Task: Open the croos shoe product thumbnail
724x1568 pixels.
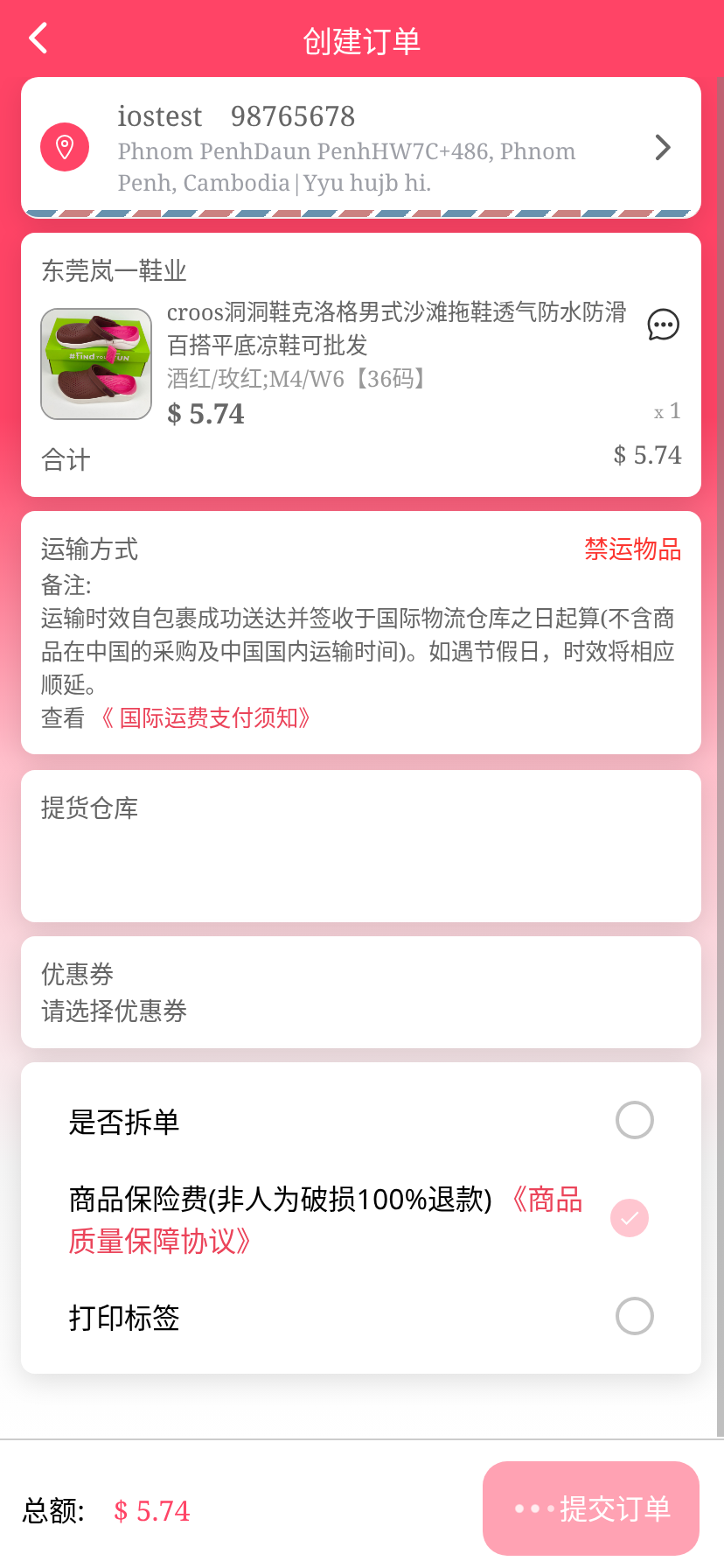Action: [x=96, y=363]
